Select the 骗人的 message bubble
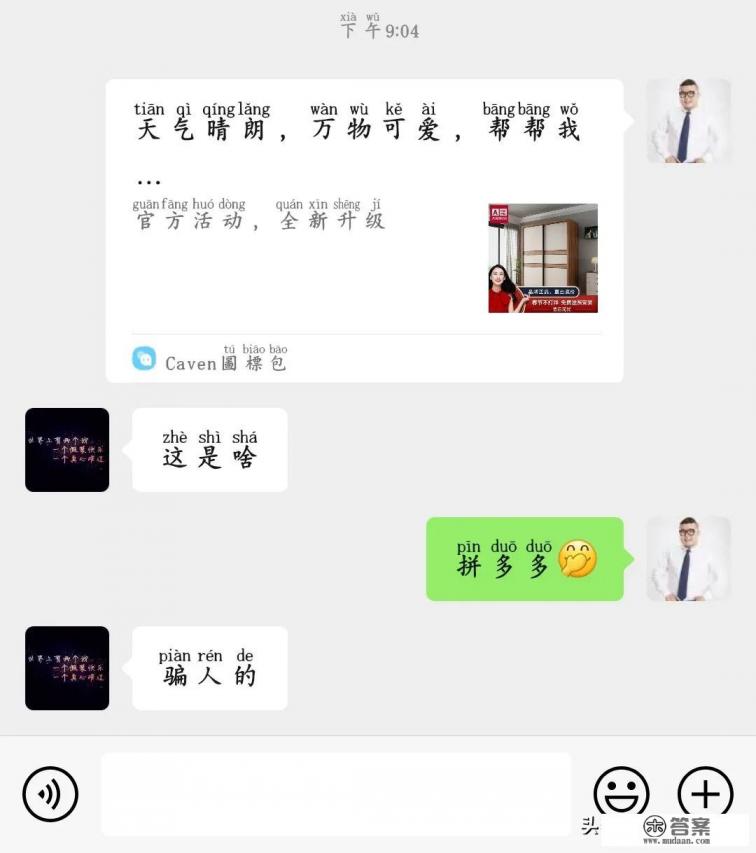 209,667
